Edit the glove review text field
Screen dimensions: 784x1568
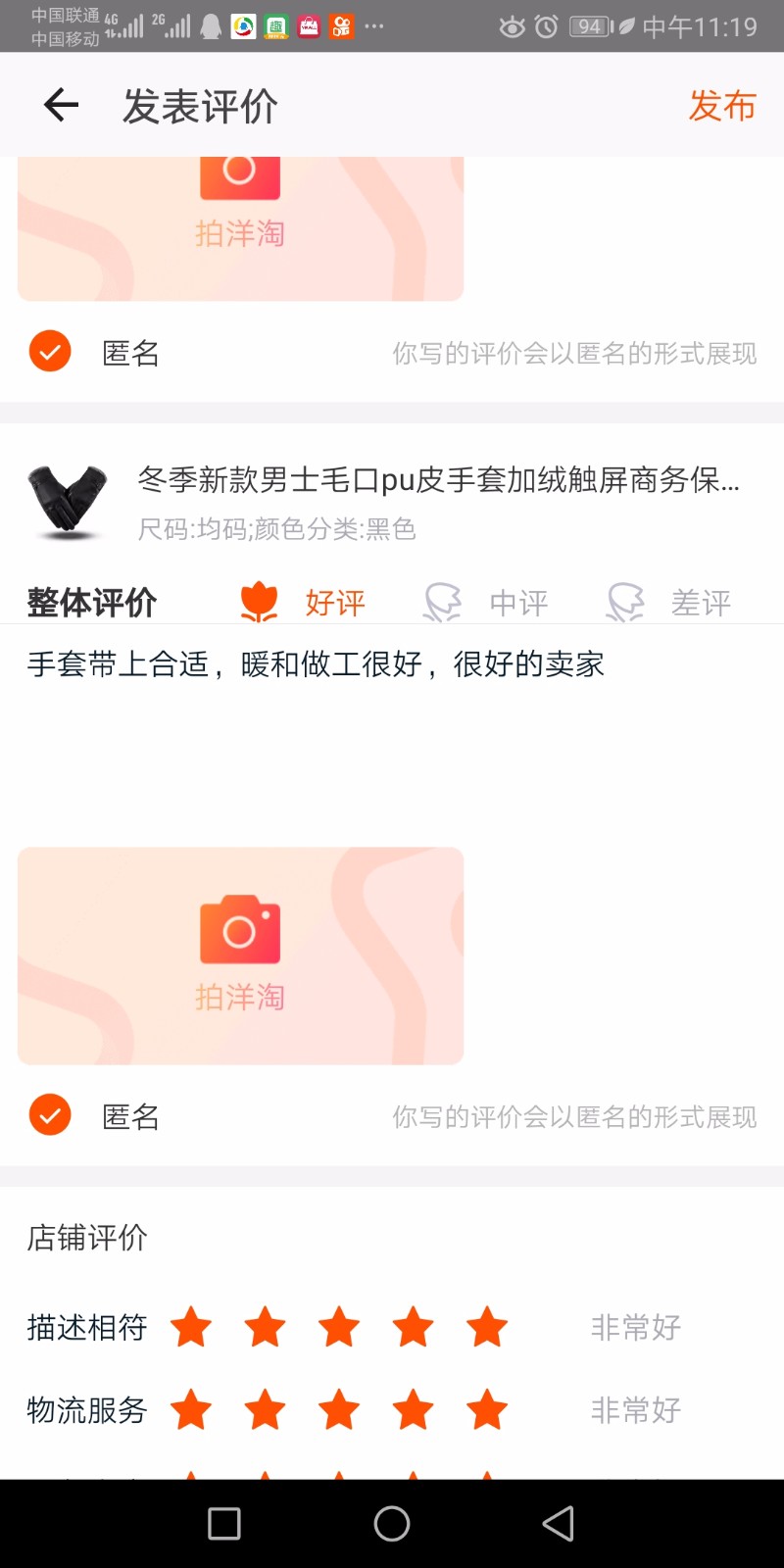pyautogui.click(x=392, y=725)
